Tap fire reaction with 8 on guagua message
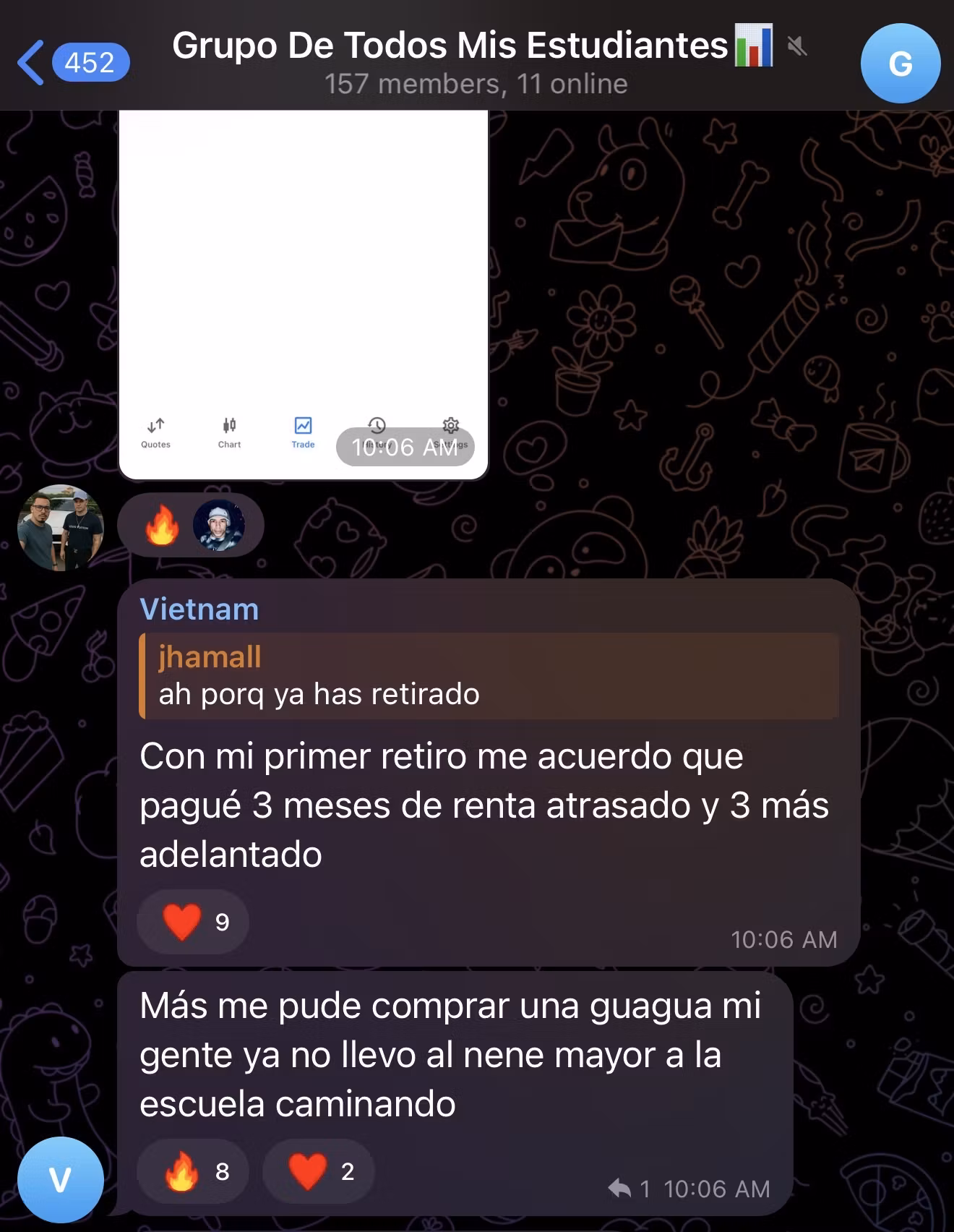Image resolution: width=954 pixels, height=1232 pixels. (x=193, y=1171)
